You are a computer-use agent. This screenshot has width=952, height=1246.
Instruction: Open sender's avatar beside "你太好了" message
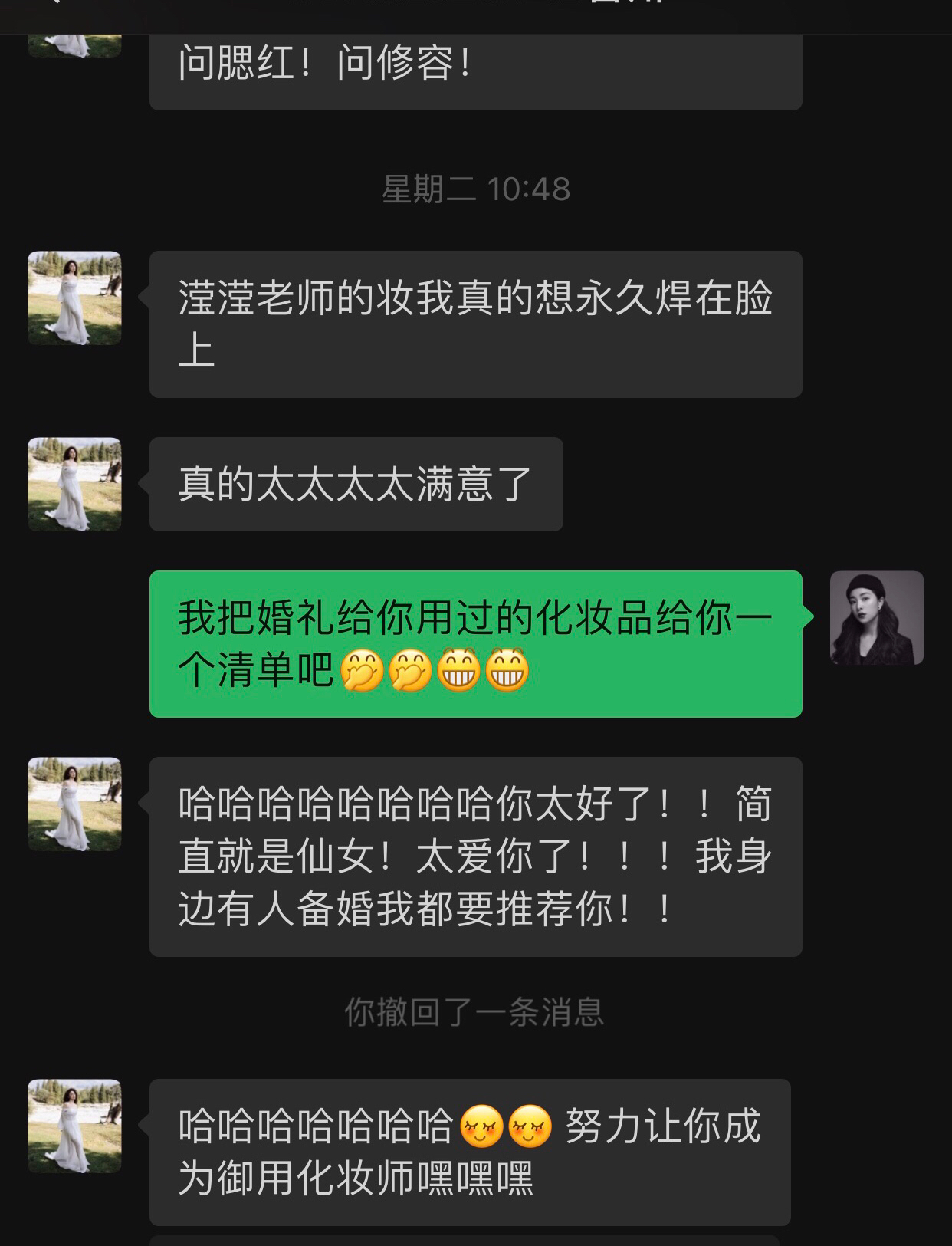coord(74,804)
